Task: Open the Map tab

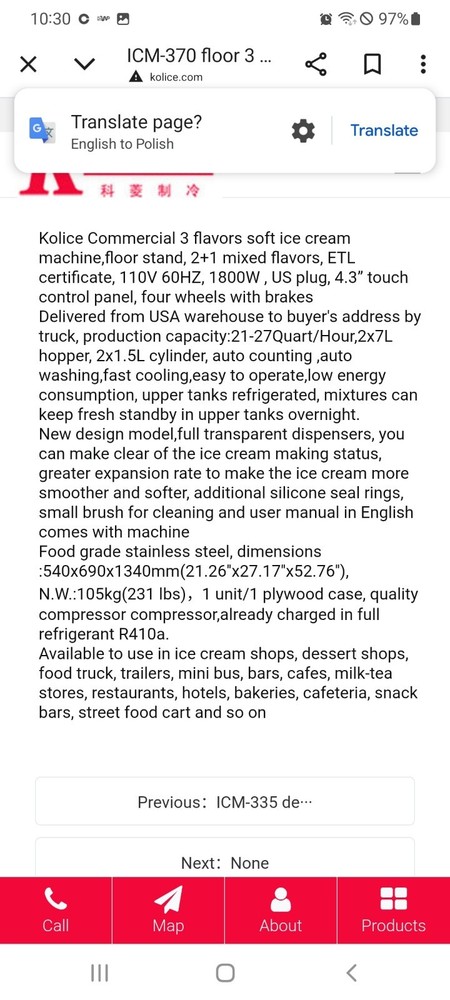Action: pos(168,910)
